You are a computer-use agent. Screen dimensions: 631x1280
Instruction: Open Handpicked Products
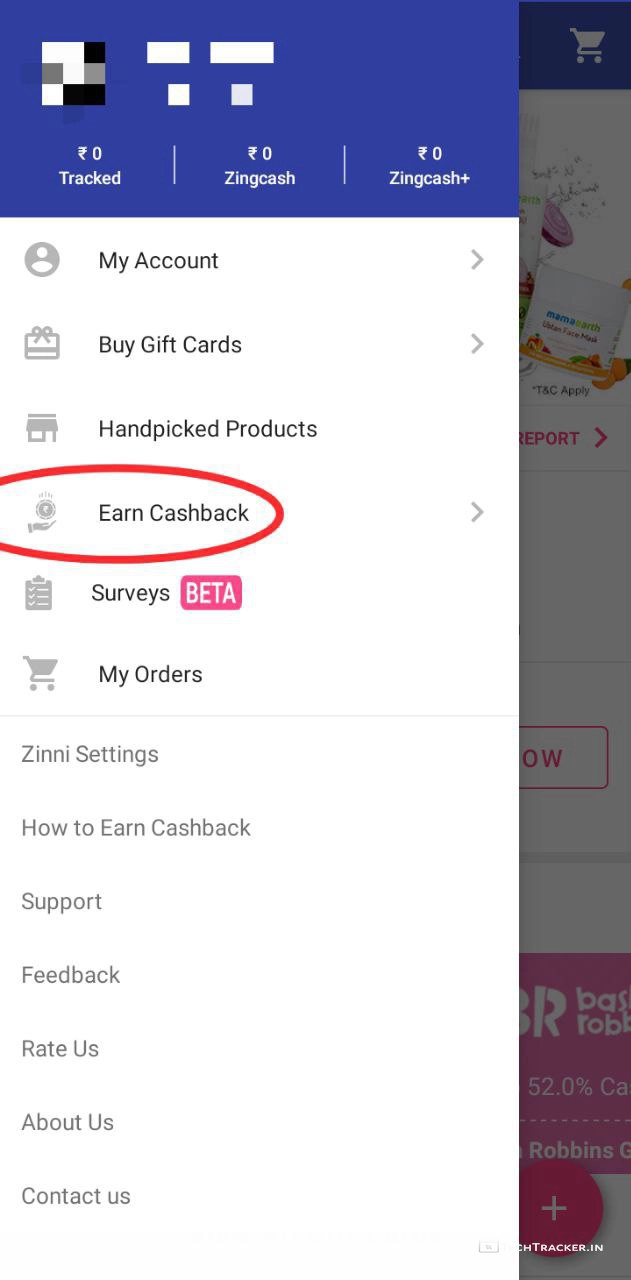pyautogui.click(x=207, y=429)
